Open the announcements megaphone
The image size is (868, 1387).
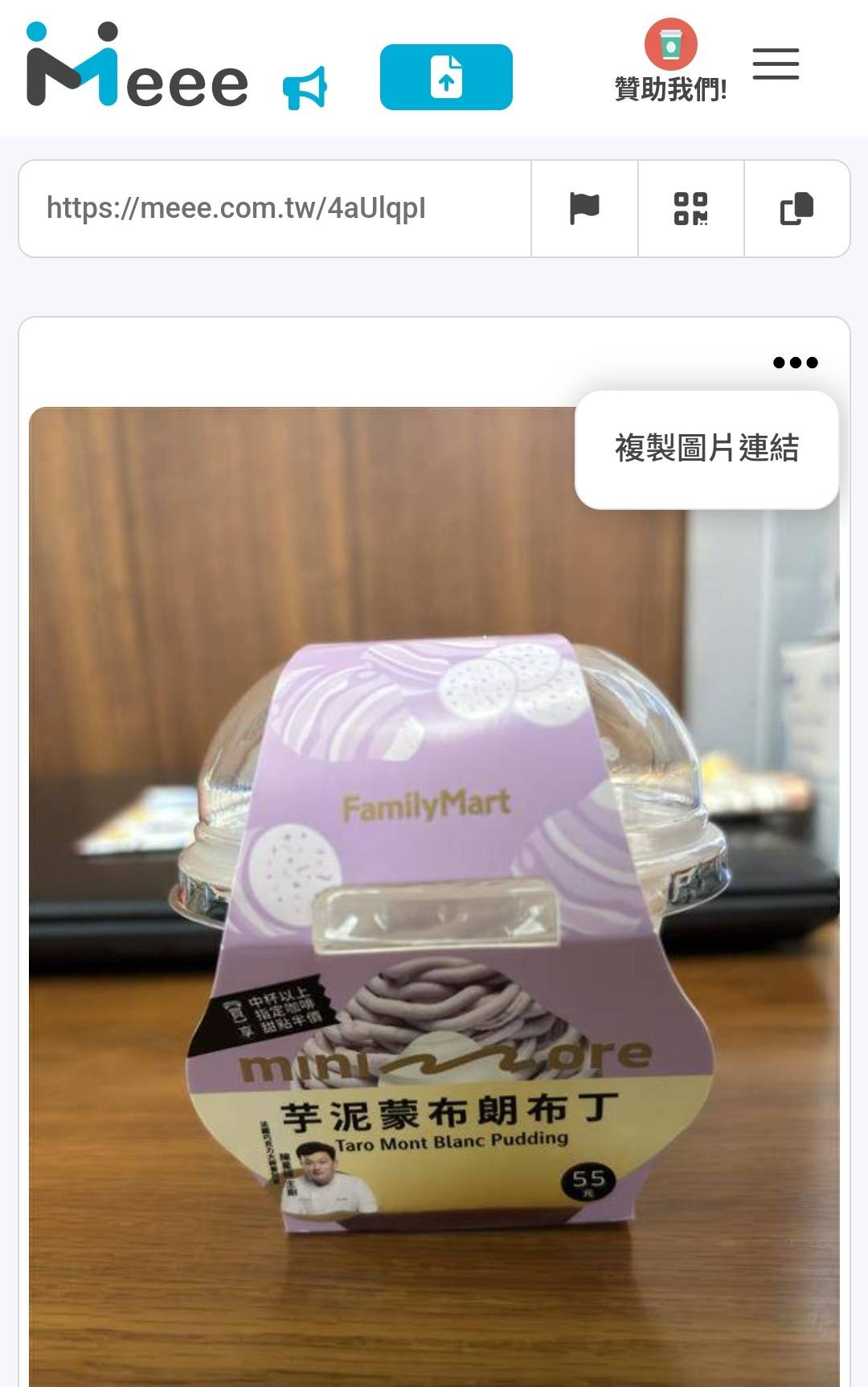tap(305, 87)
